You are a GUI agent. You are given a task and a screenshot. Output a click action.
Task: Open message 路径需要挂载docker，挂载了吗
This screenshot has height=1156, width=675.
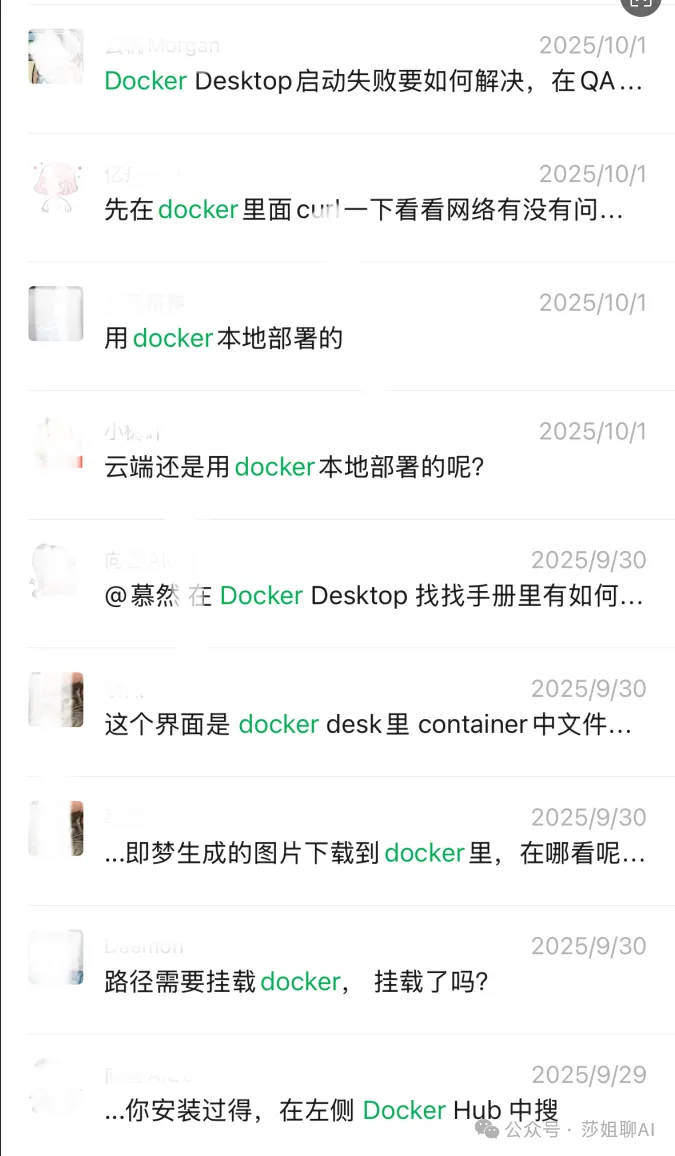pyautogui.click(x=296, y=982)
